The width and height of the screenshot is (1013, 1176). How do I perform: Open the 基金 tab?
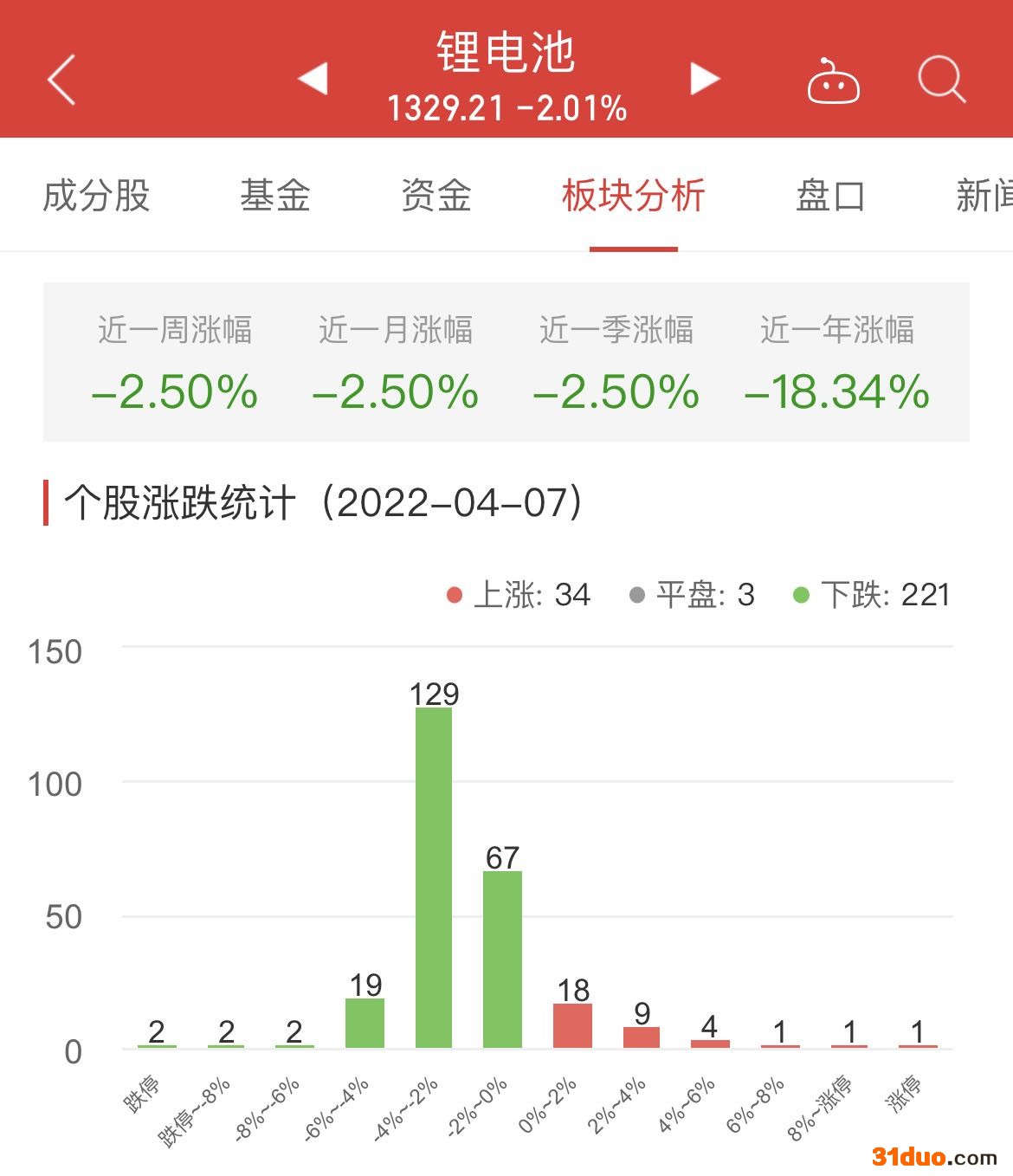click(x=275, y=196)
